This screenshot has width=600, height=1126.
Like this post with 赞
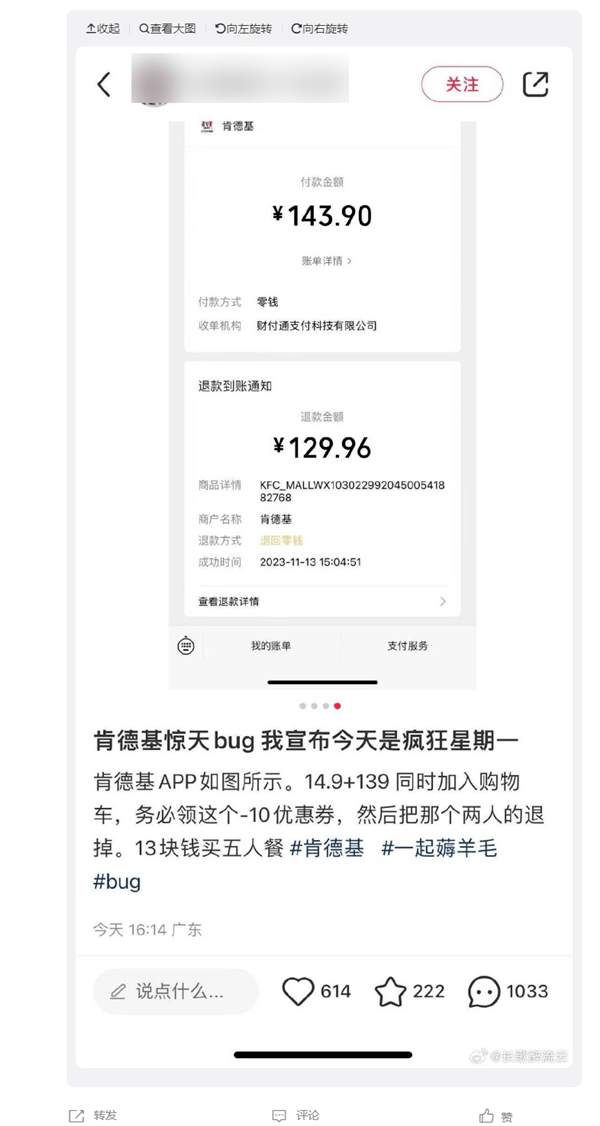tap(497, 1116)
